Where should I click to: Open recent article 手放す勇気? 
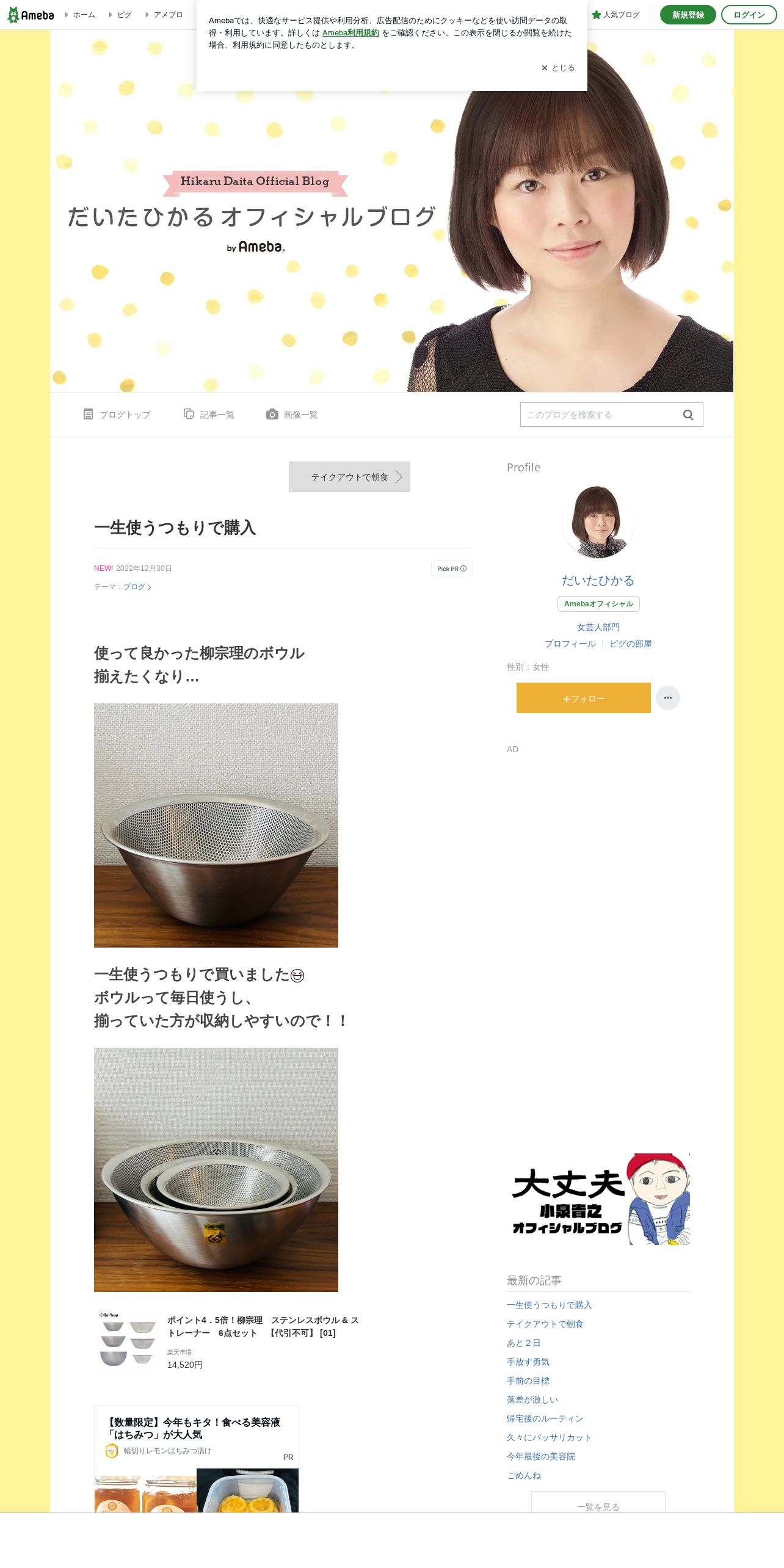[528, 1362]
